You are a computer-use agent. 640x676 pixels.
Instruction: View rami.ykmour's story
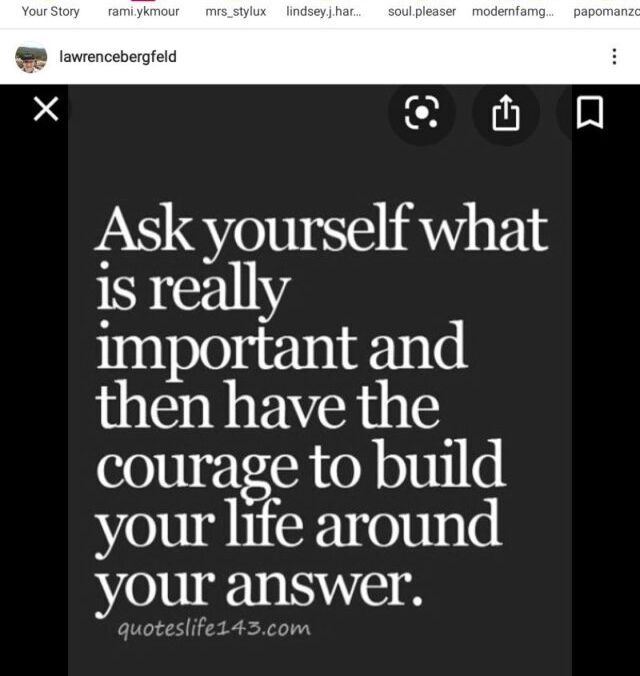click(139, 12)
